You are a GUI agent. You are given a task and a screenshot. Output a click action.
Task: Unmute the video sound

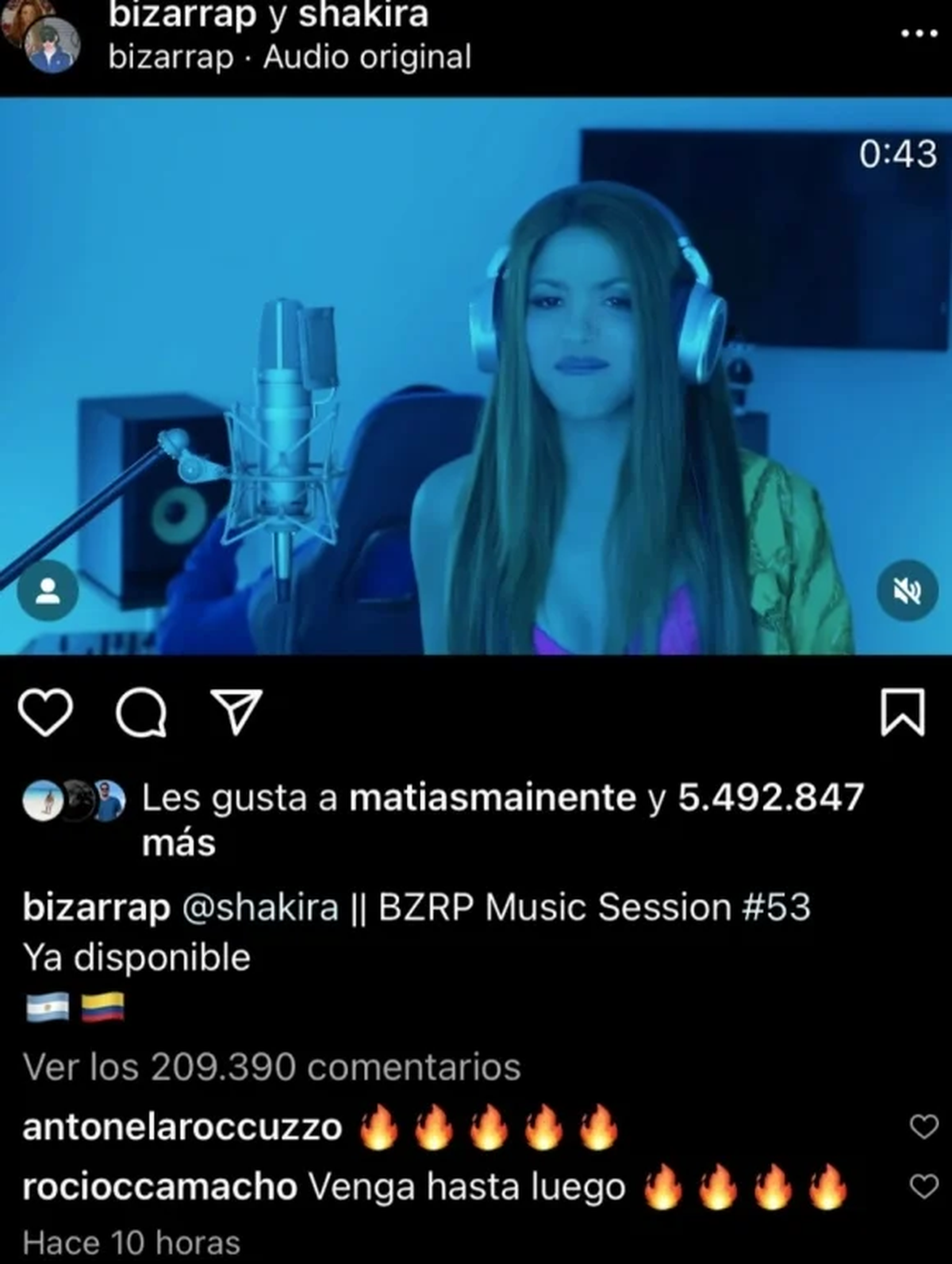coord(908,591)
